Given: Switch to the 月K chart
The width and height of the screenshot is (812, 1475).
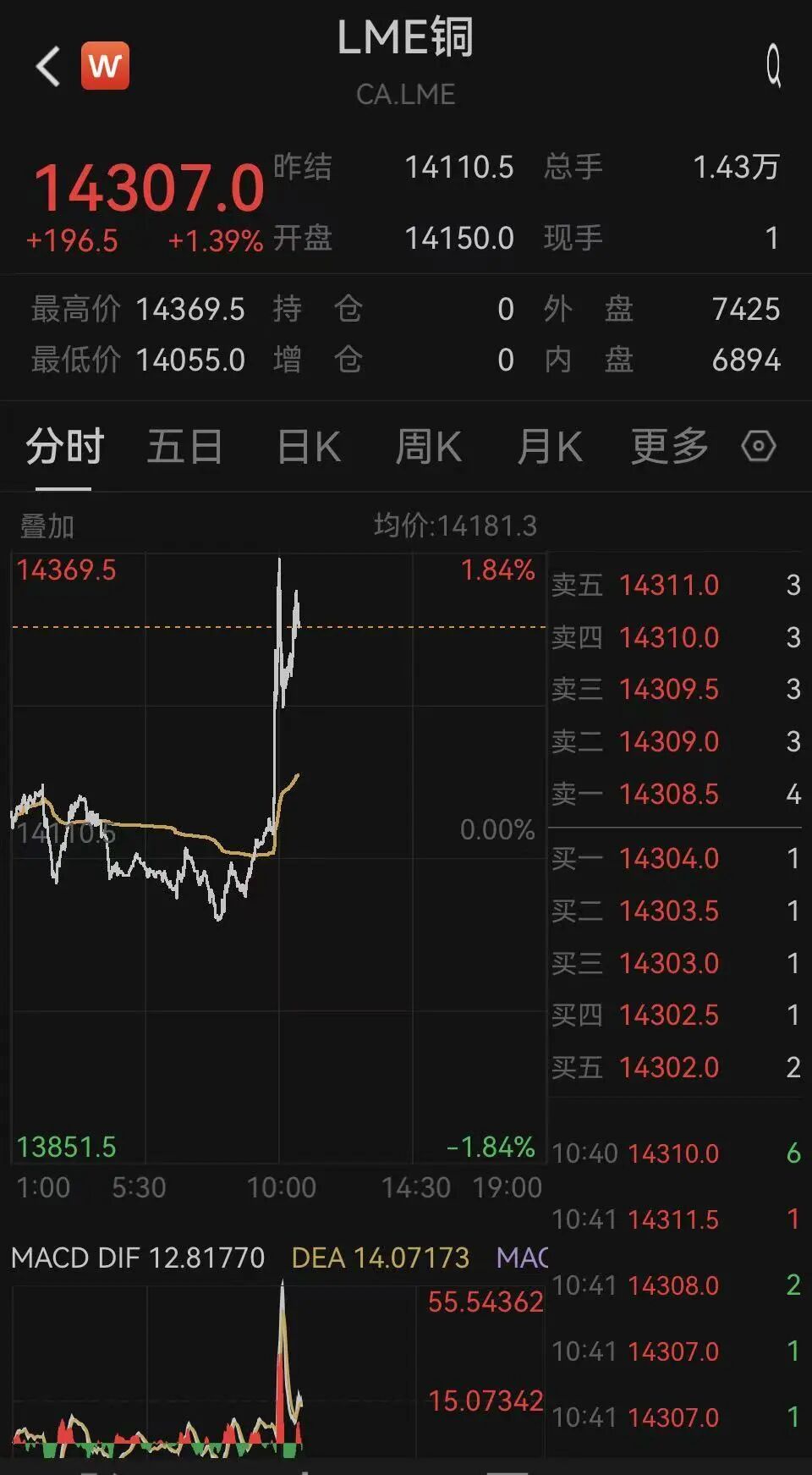Looking at the screenshot, I should coord(550,447).
